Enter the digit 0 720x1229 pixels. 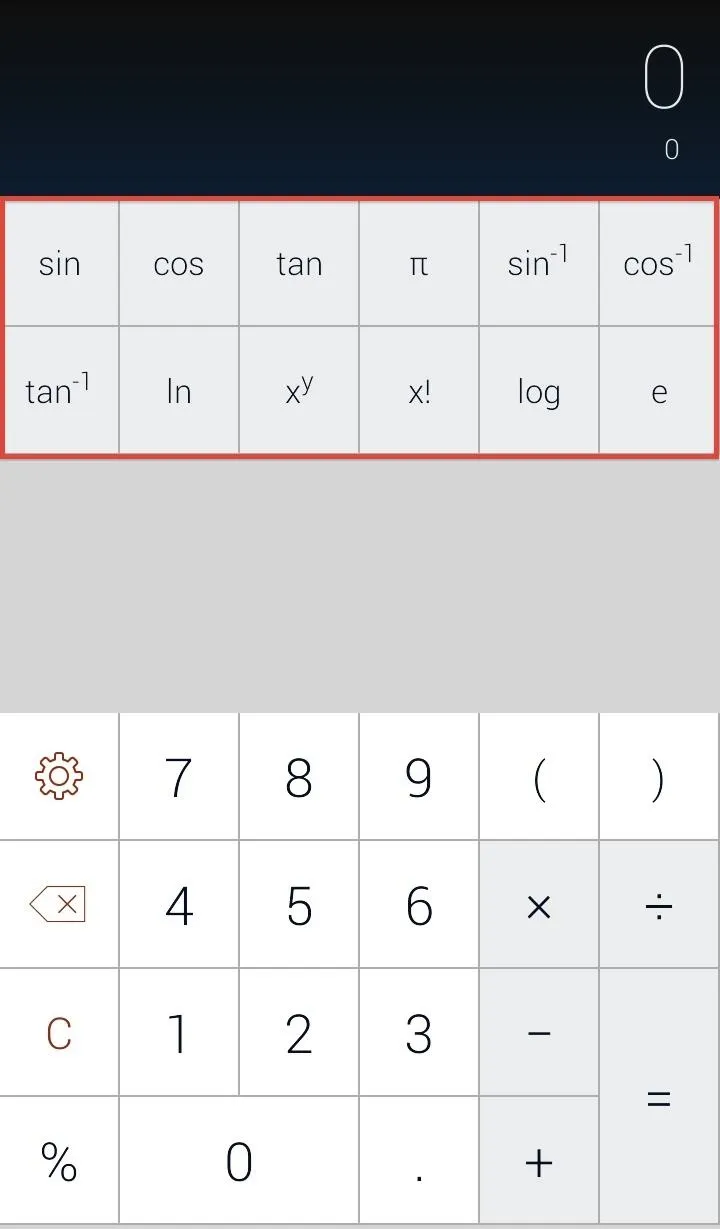(239, 1160)
